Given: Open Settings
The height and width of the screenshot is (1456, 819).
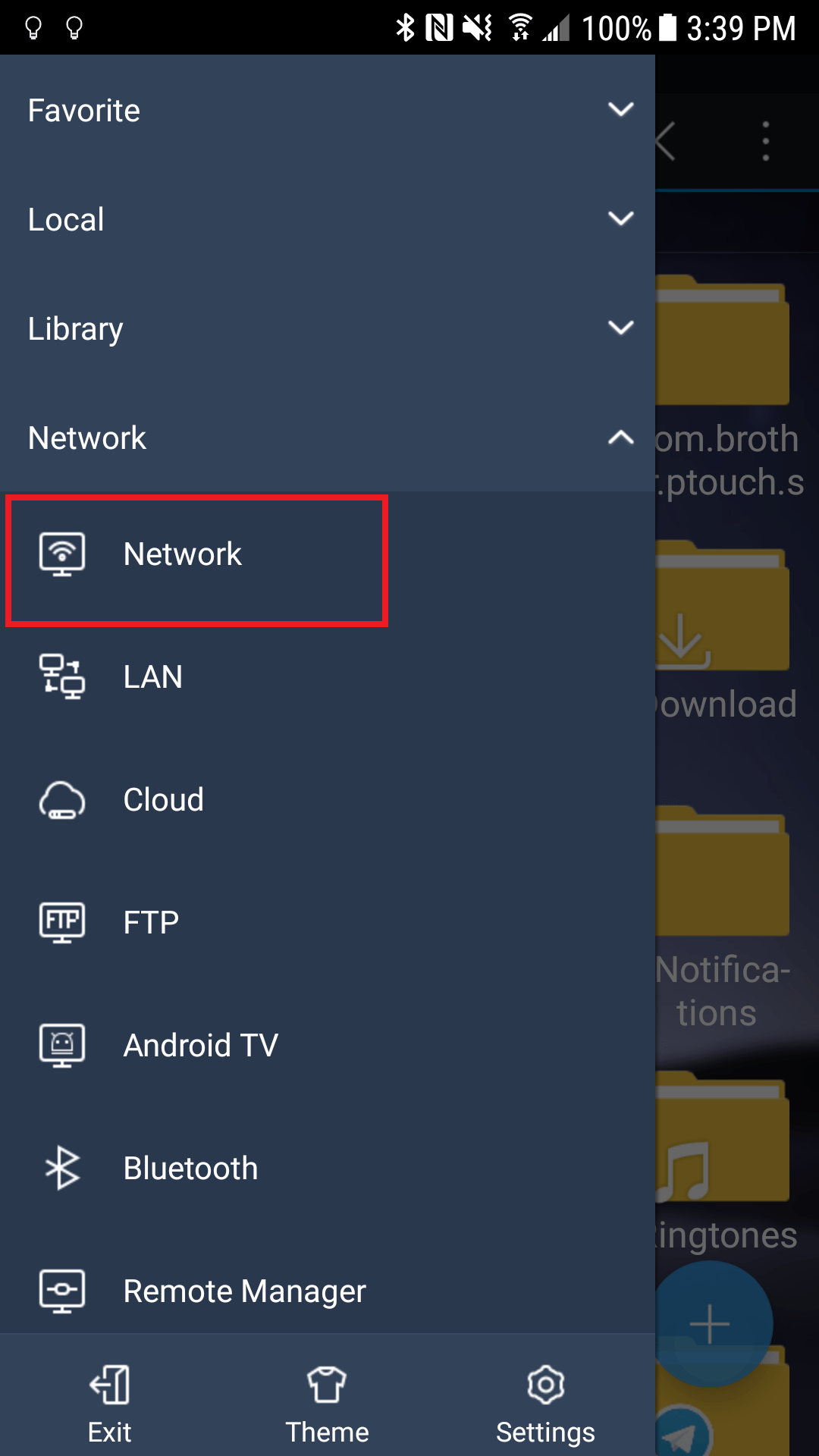Looking at the screenshot, I should point(546,1404).
